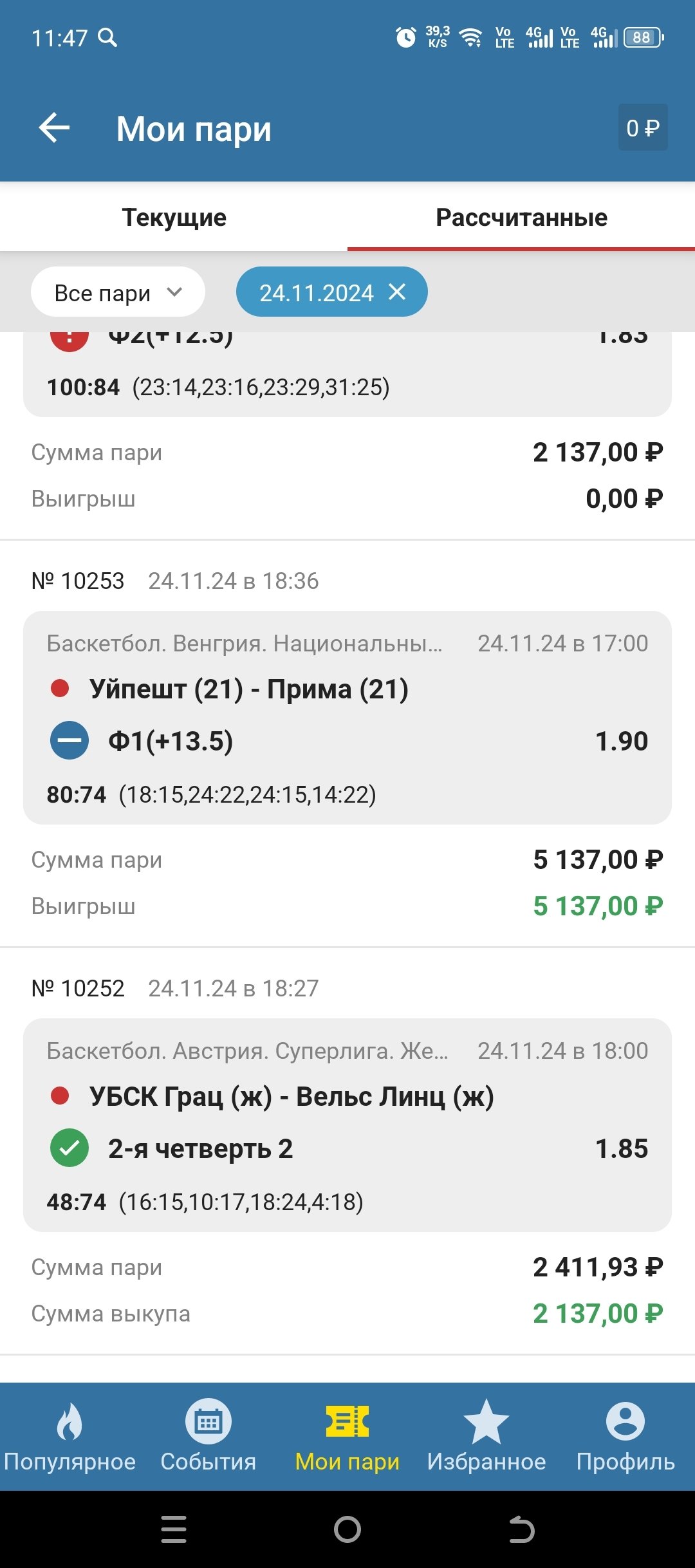Tap the Мои пари bottom tab

347,1437
